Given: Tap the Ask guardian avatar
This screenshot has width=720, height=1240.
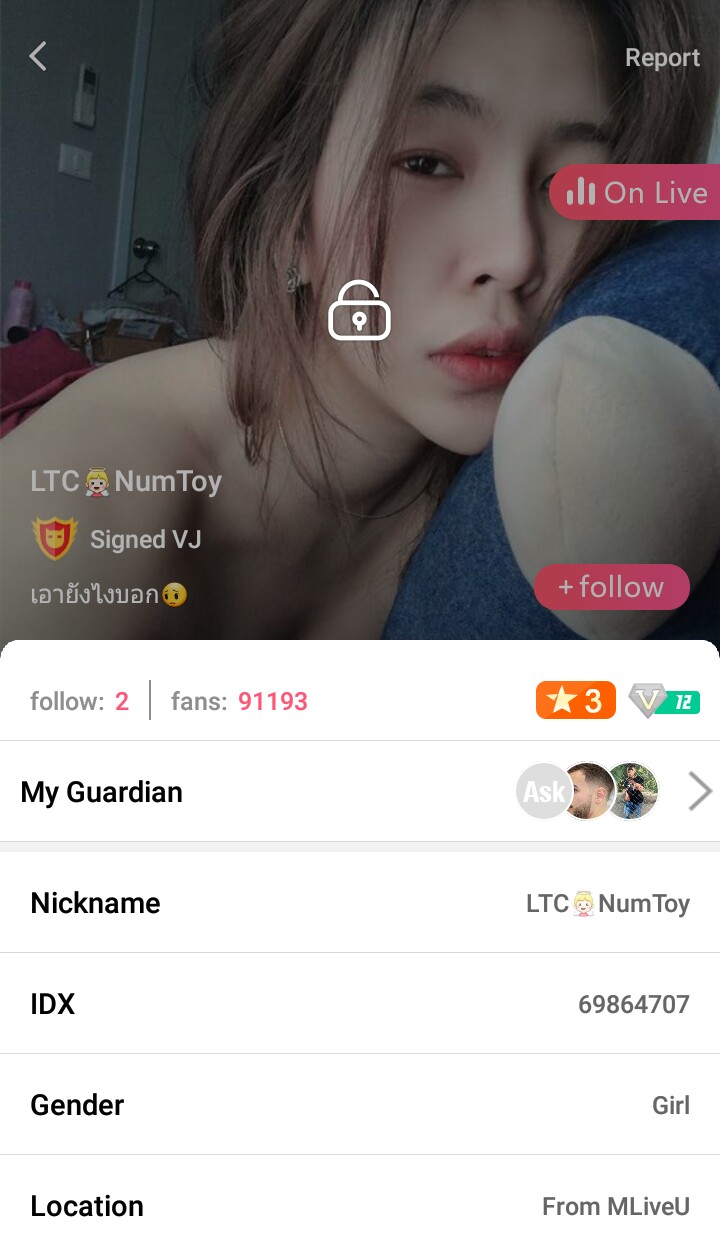Looking at the screenshot, I should pyautogui.click(x=543, y=792).
